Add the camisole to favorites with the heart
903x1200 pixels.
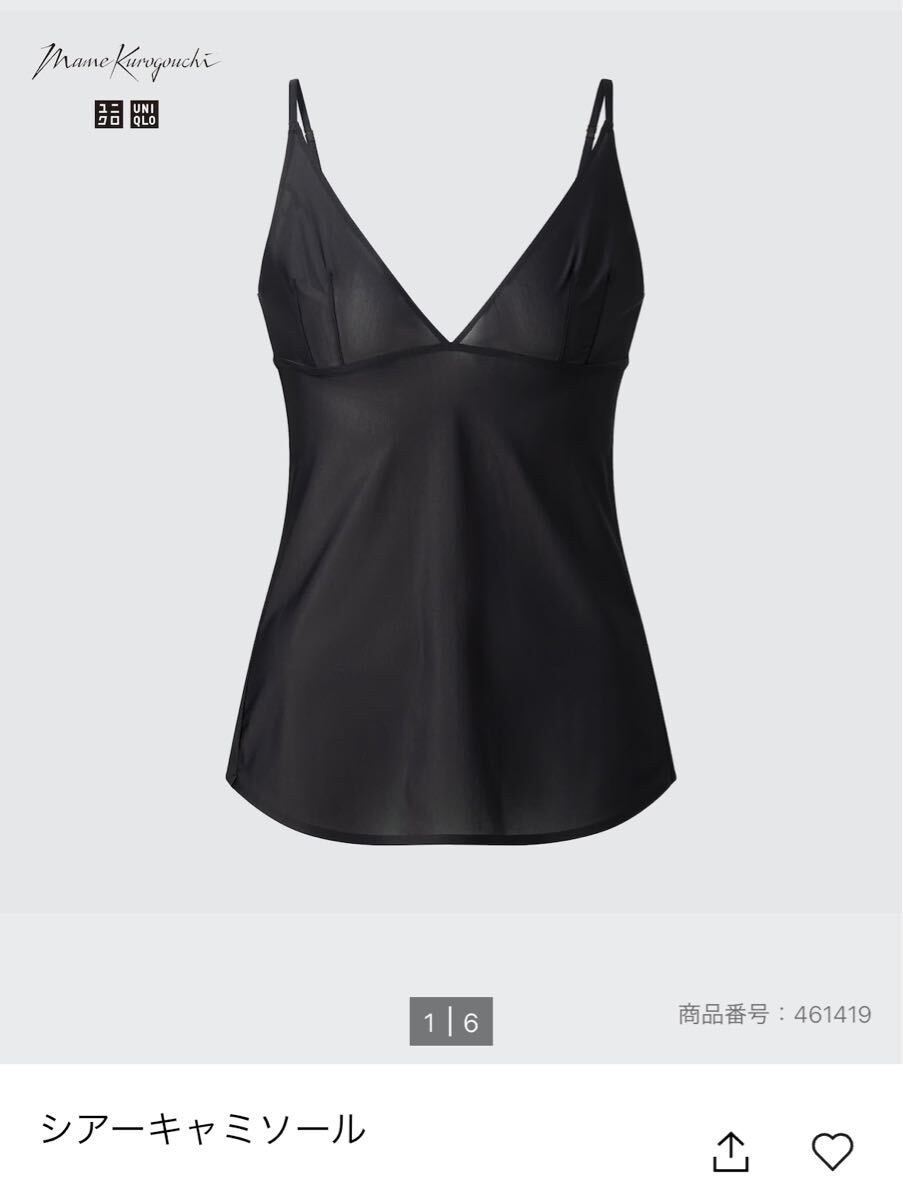[x=831, y=1150]
